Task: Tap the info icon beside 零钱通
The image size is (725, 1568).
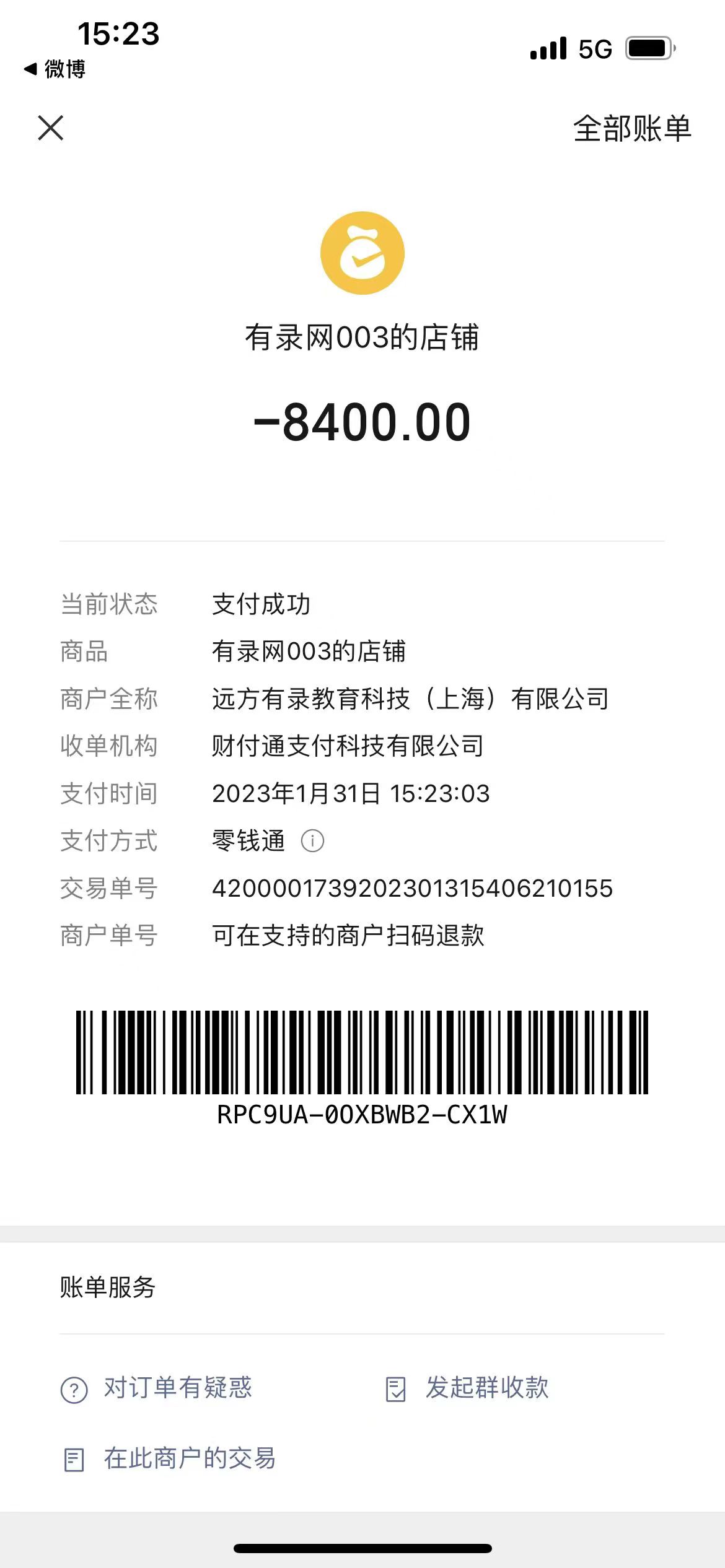Action: click(312, 841)
